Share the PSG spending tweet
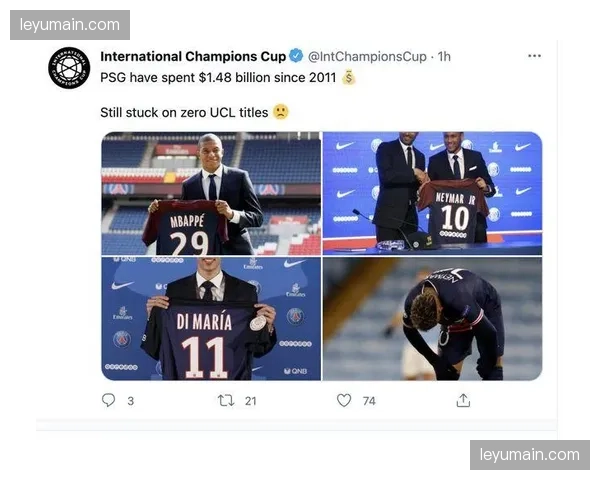Image resolution: width=600 pixels, height=480 pixels. tap(463, 400)
